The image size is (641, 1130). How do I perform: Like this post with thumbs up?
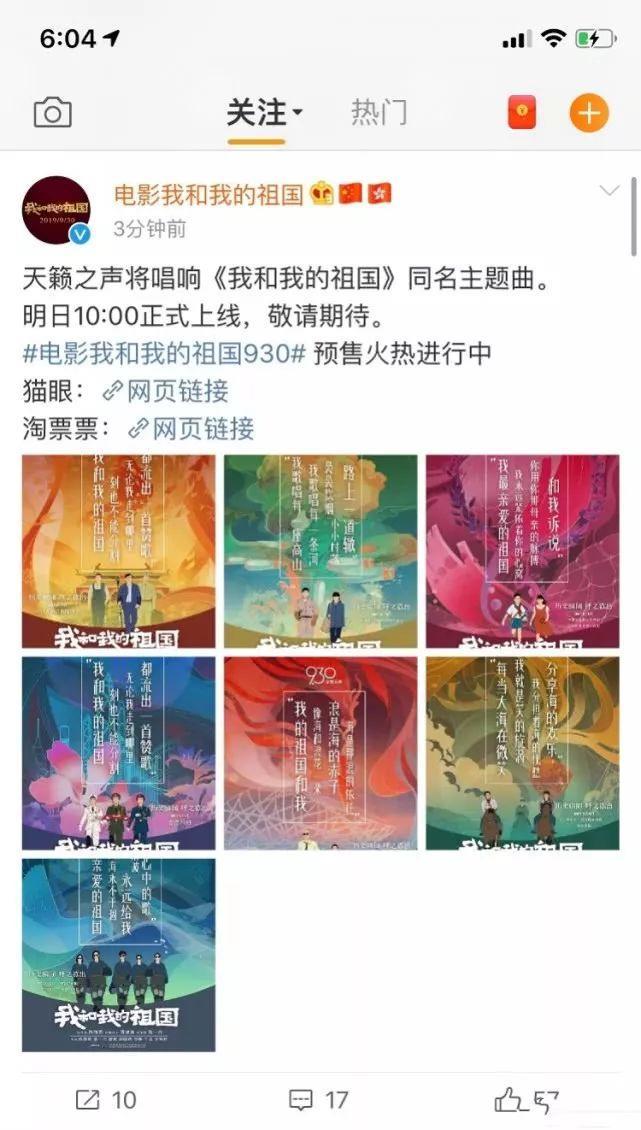tap(526, 1100)
